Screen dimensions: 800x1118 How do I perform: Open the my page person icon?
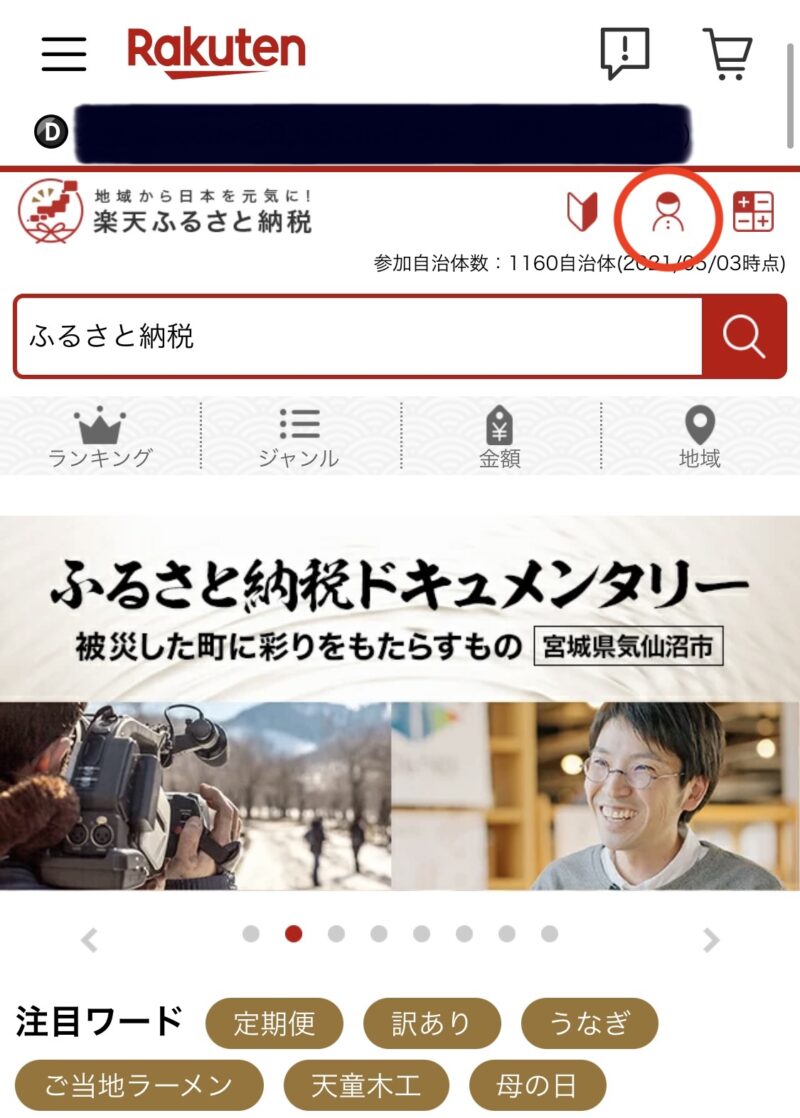[x=667, y=212]
